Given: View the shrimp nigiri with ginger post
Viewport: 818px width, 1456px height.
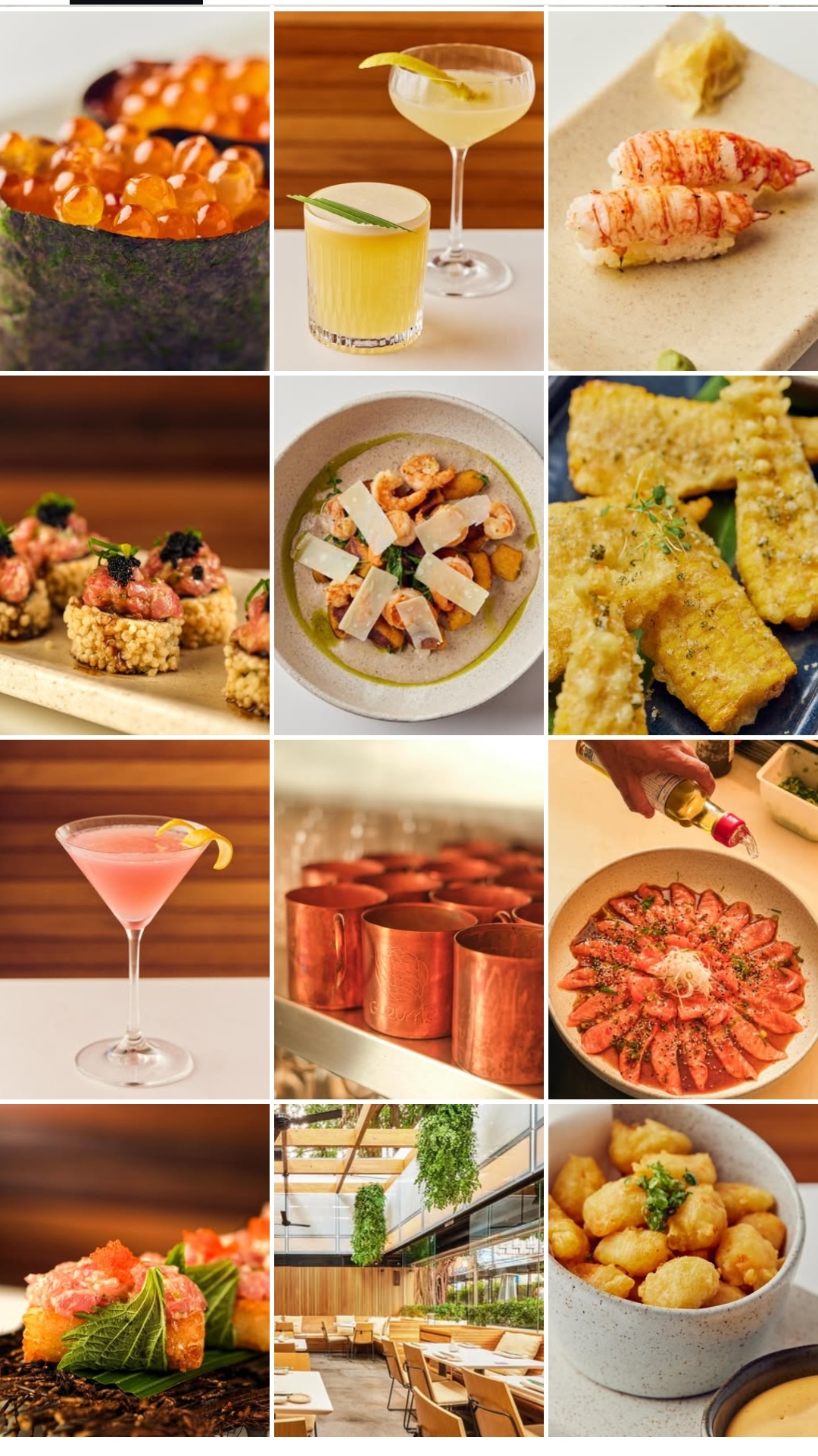Looking at the screenshot, I should click(683, 191).
